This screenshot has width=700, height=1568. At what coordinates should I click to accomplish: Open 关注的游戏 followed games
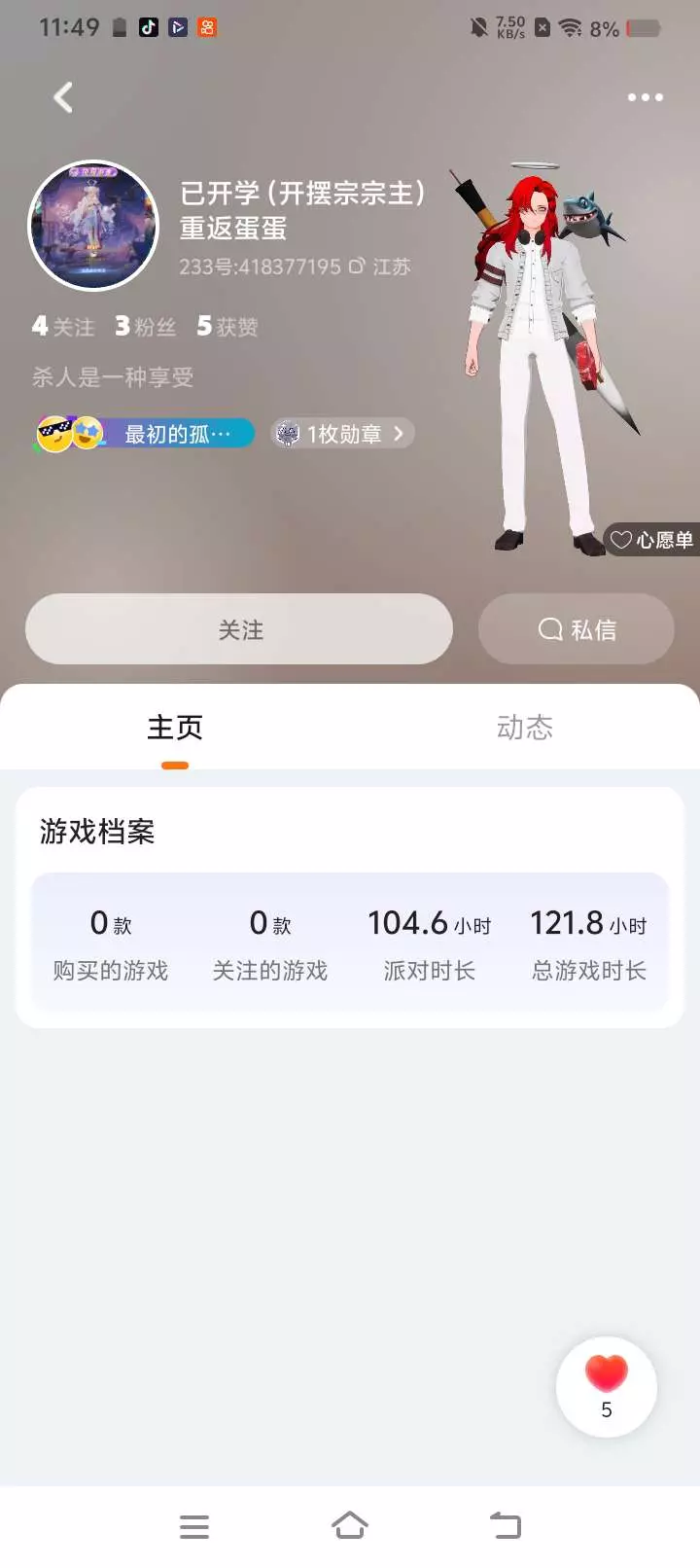pos(270,944)
